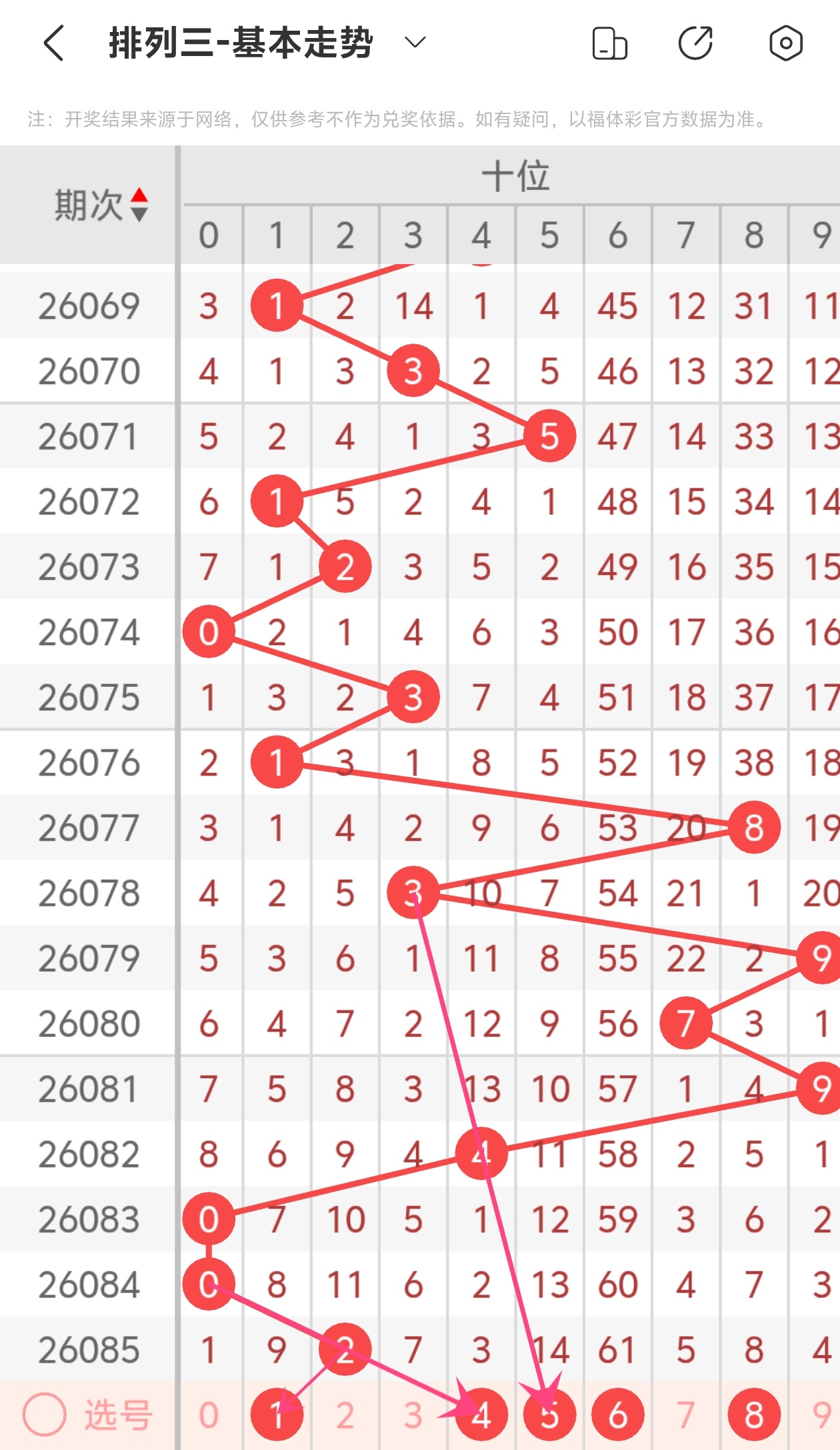Deselect number 4 in the 选号 row
Image resolution: width=840 pixels, height=1450 pixels.
point(481,1415)
